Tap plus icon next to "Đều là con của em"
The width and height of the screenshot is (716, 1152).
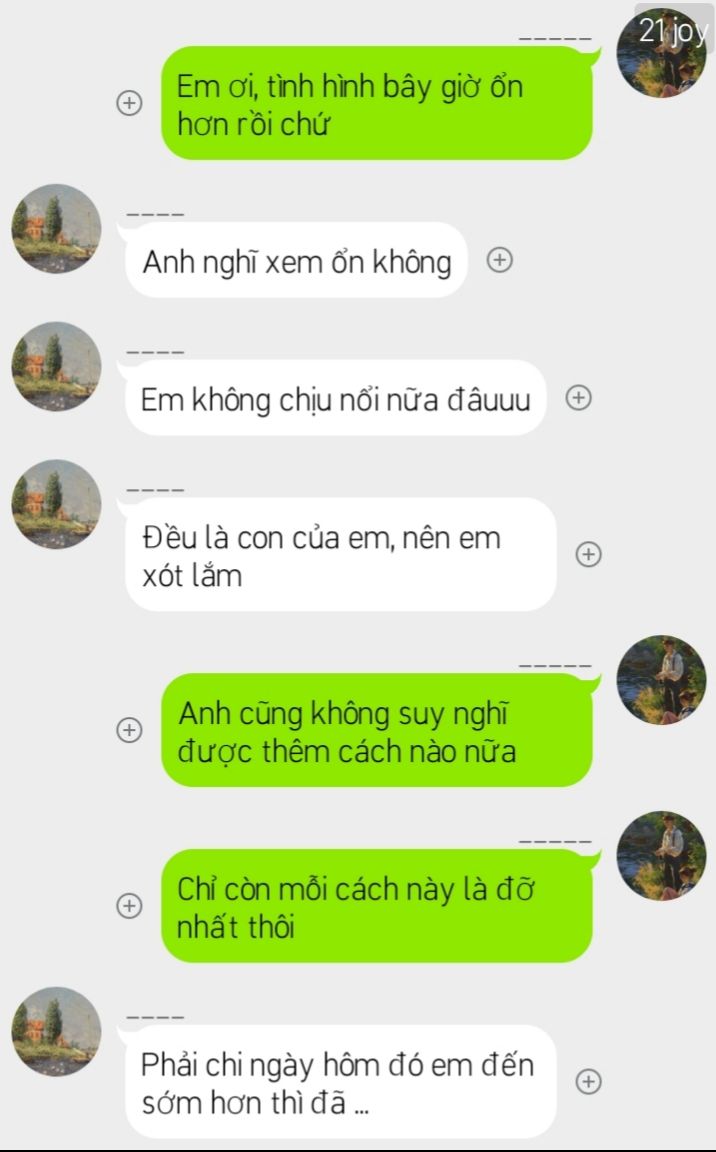589,554
